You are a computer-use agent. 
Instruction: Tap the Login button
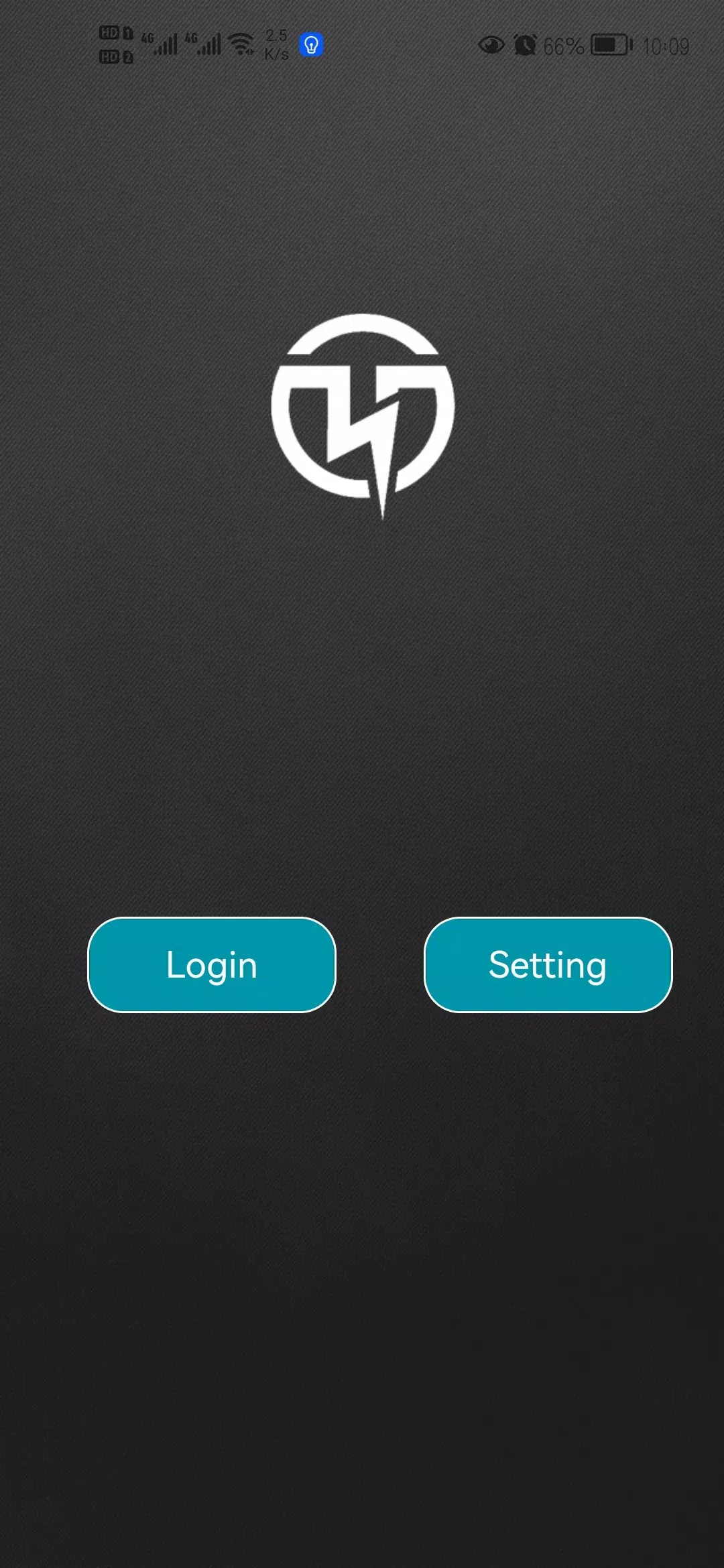pos(212,965)
